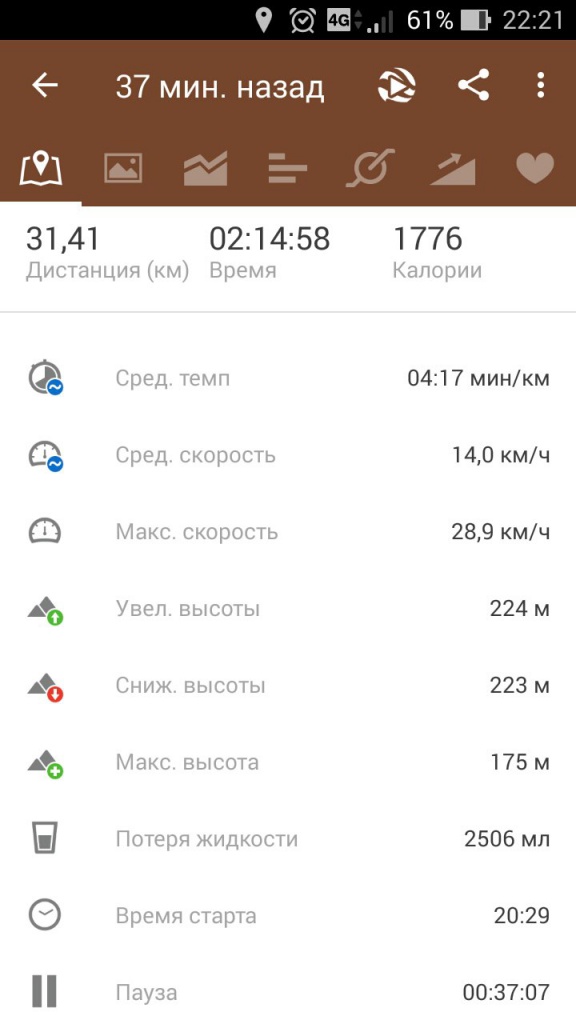Image resolution: width=576 pixels, height=1024 pixels.
Task: Open the photos tab
Action: coord(123,168)
